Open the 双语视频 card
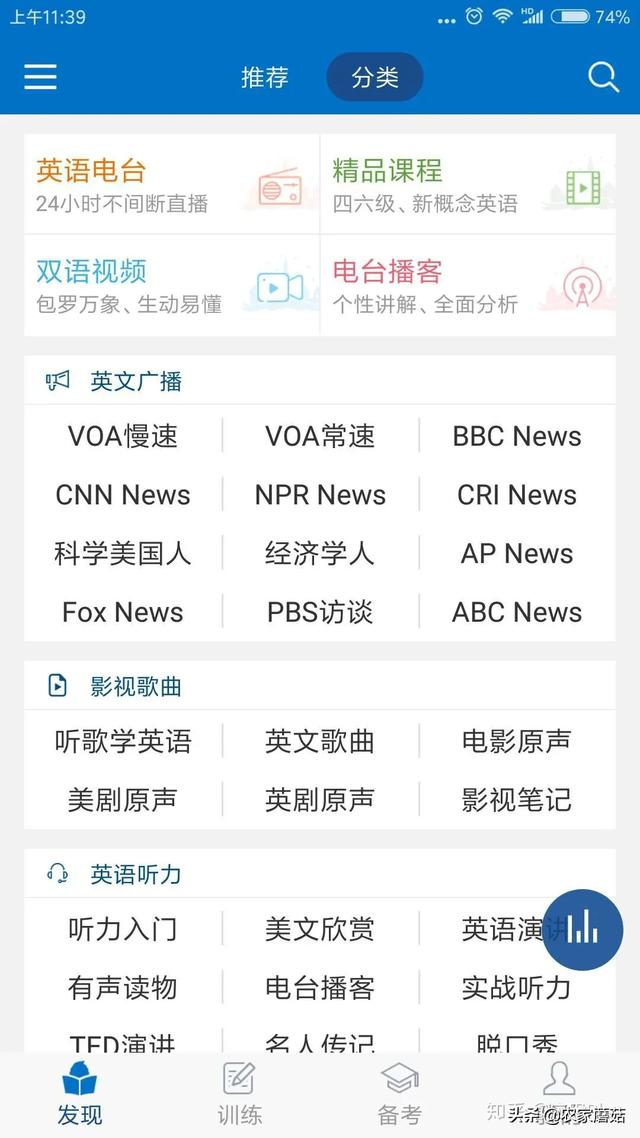 point(171,285)
